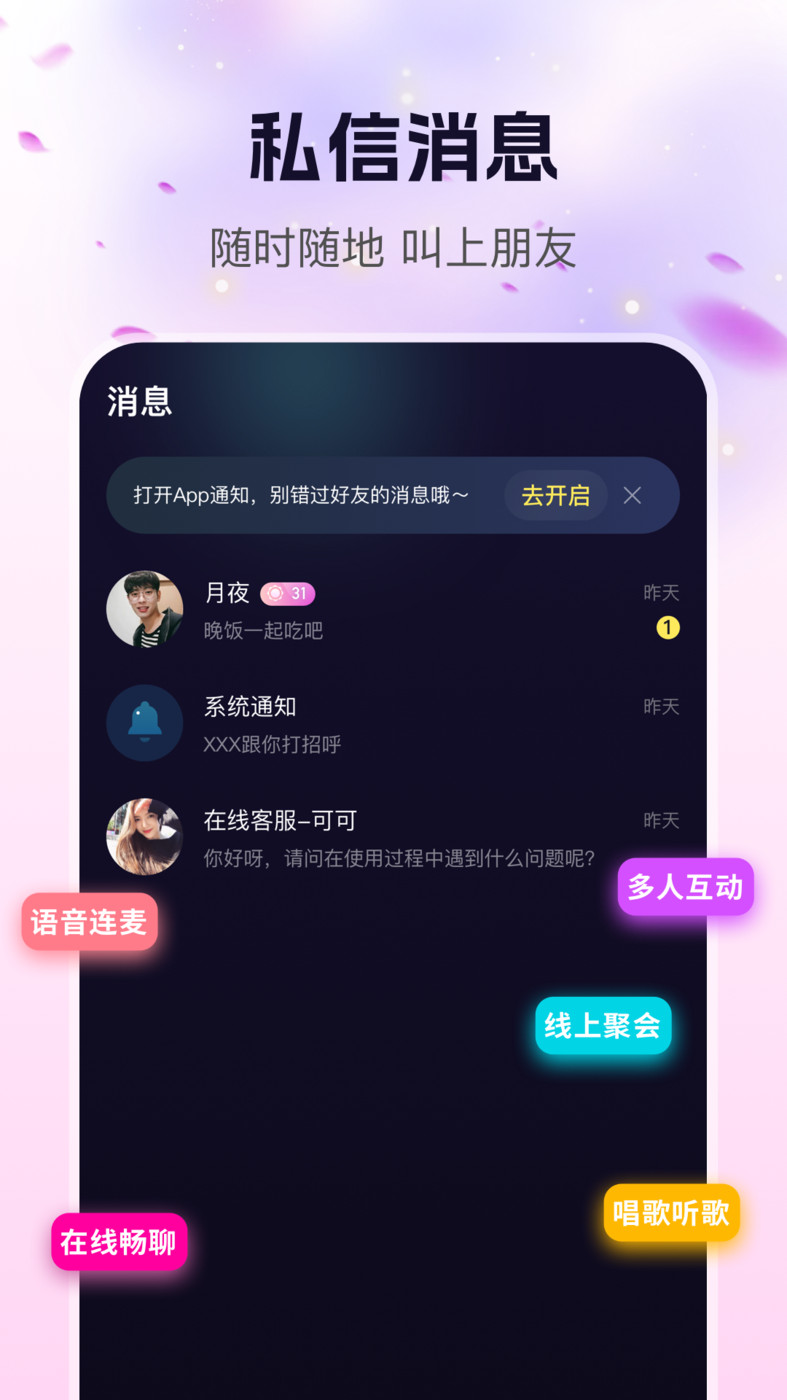Open 在线客服-可可's profile avatar
Image resolution: width=787 pixels, height=1400 pixels.
(x=144, y=837)
